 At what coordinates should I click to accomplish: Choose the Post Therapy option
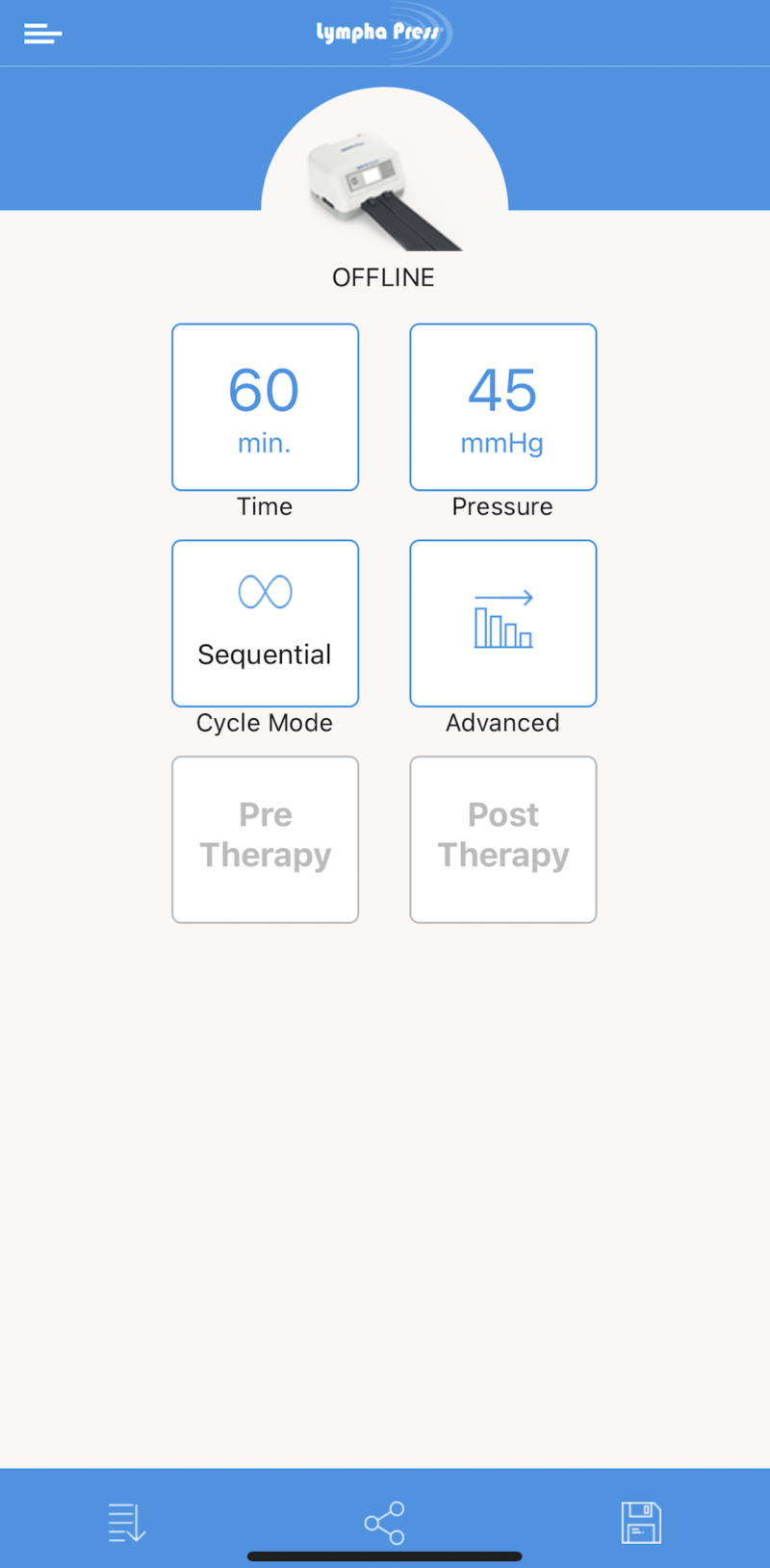(x=503, y=839)
